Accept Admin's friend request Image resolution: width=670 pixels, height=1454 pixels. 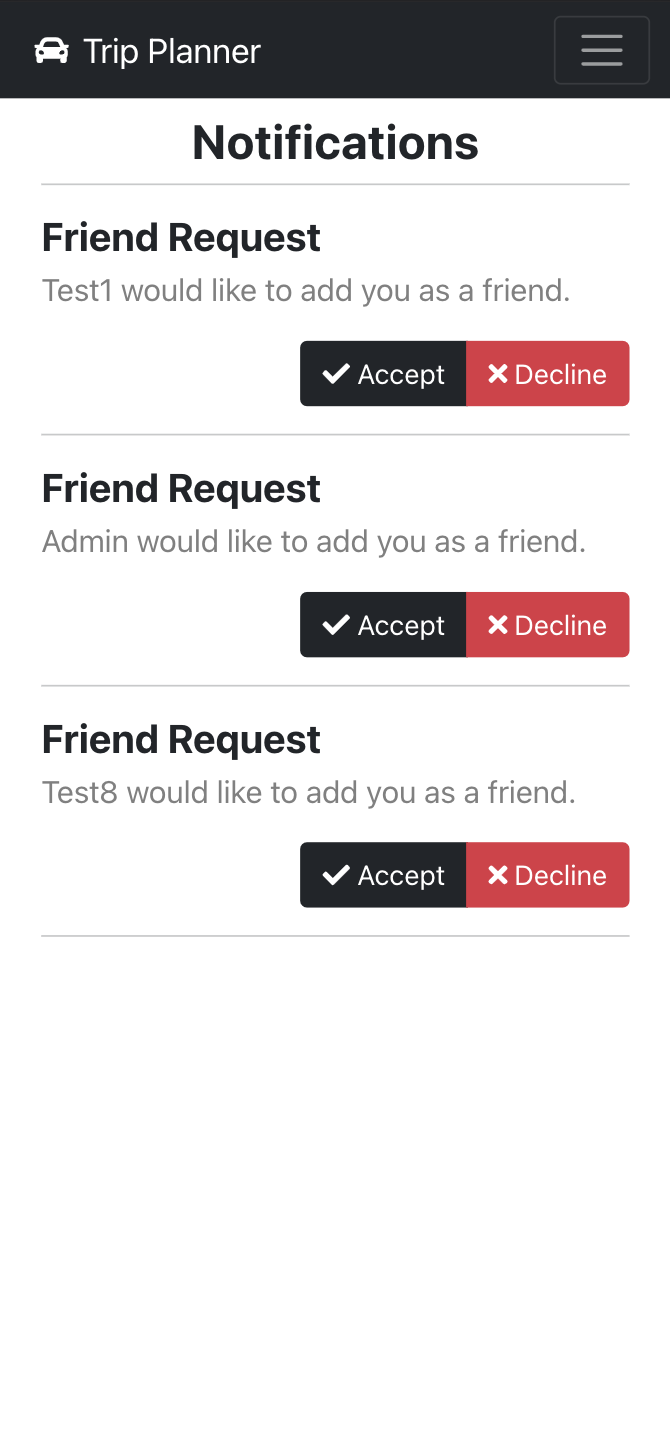(383, 625)
